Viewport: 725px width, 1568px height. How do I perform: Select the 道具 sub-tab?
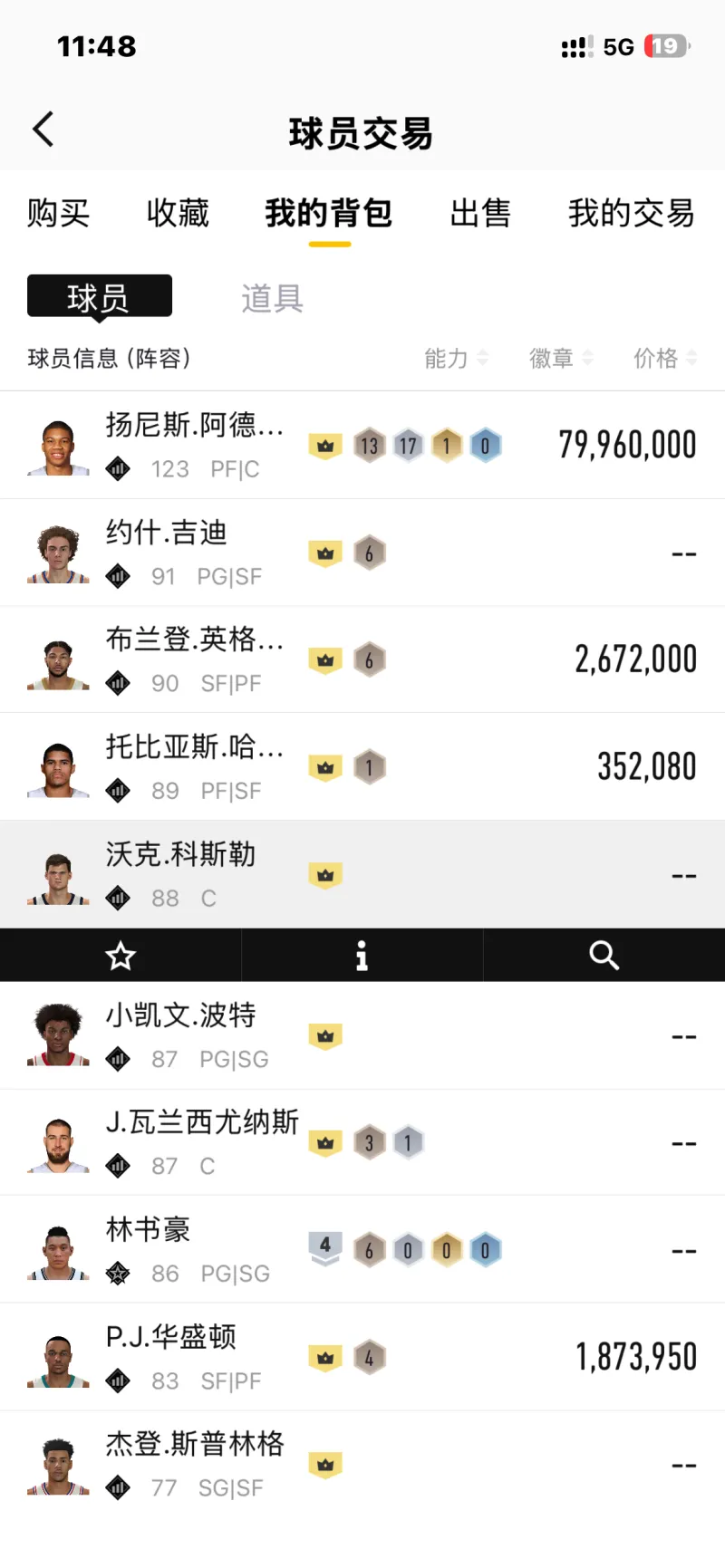(x=272, y=298)
